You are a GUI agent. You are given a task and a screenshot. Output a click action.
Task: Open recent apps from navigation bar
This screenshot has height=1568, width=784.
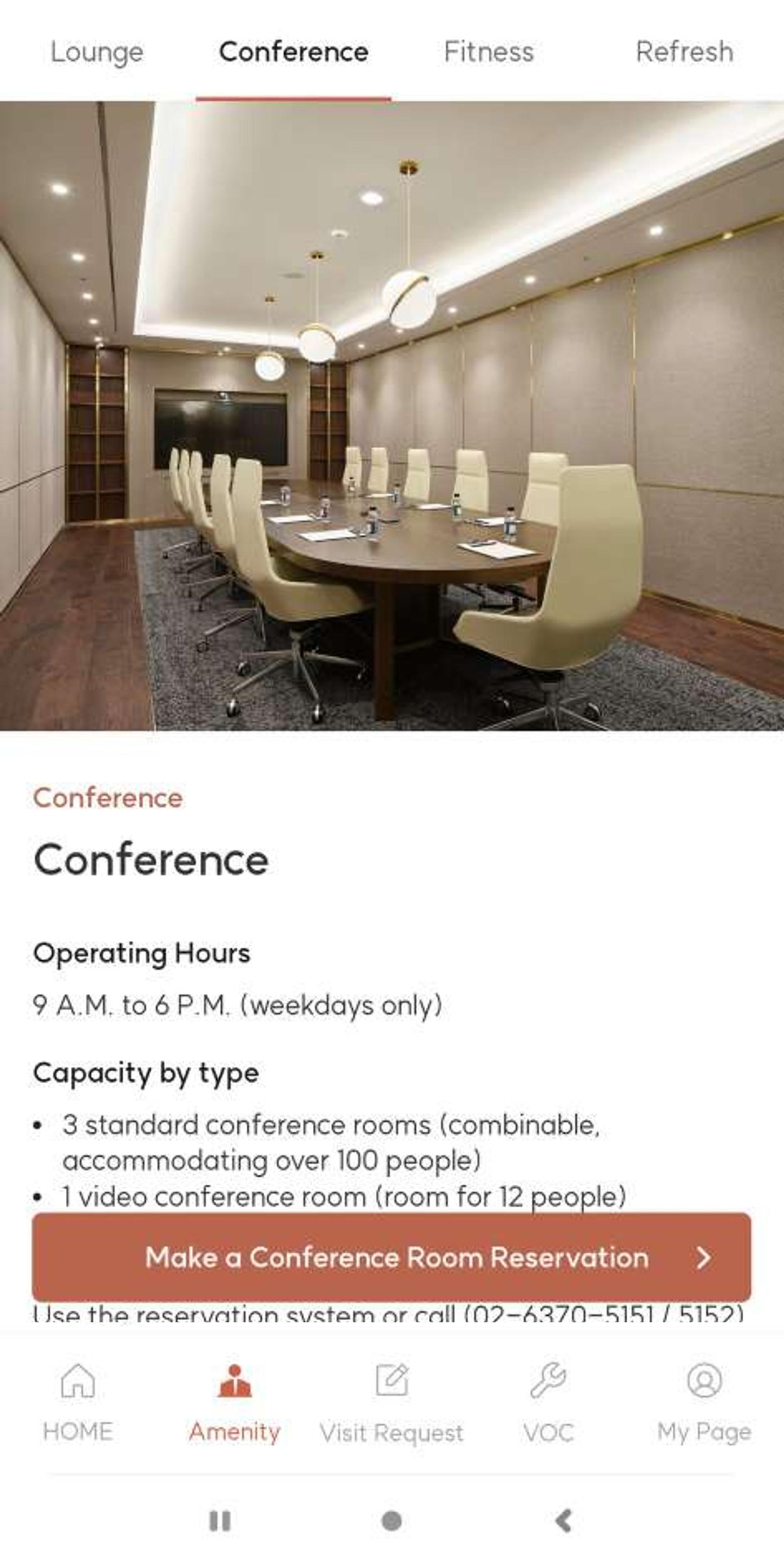click(x=220, y=1520)
